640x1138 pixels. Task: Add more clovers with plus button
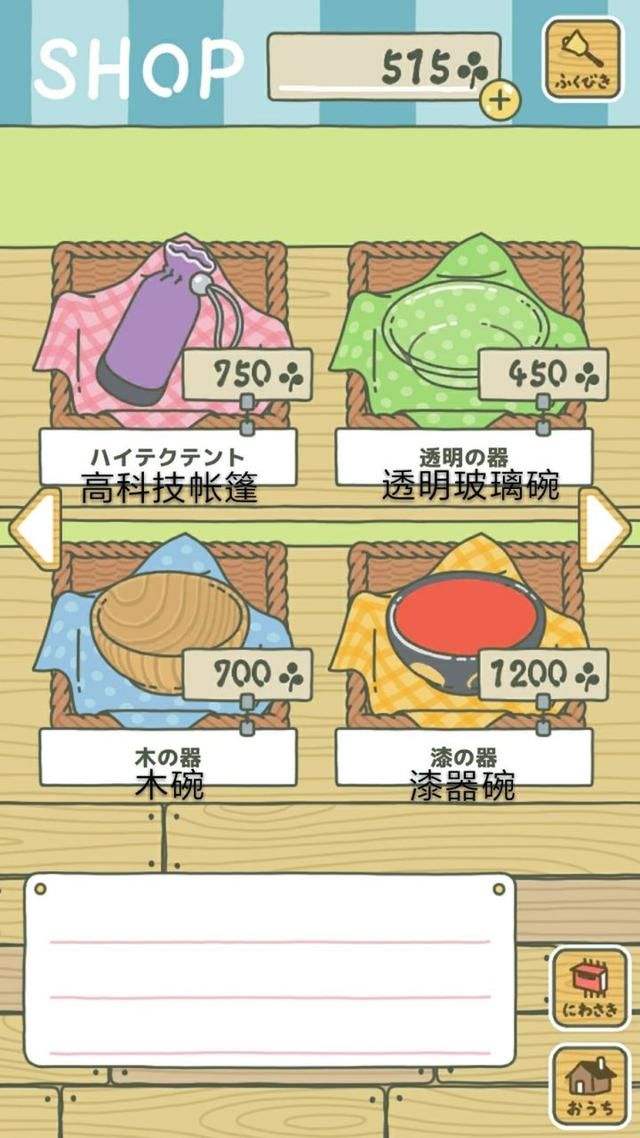(500, 99)
